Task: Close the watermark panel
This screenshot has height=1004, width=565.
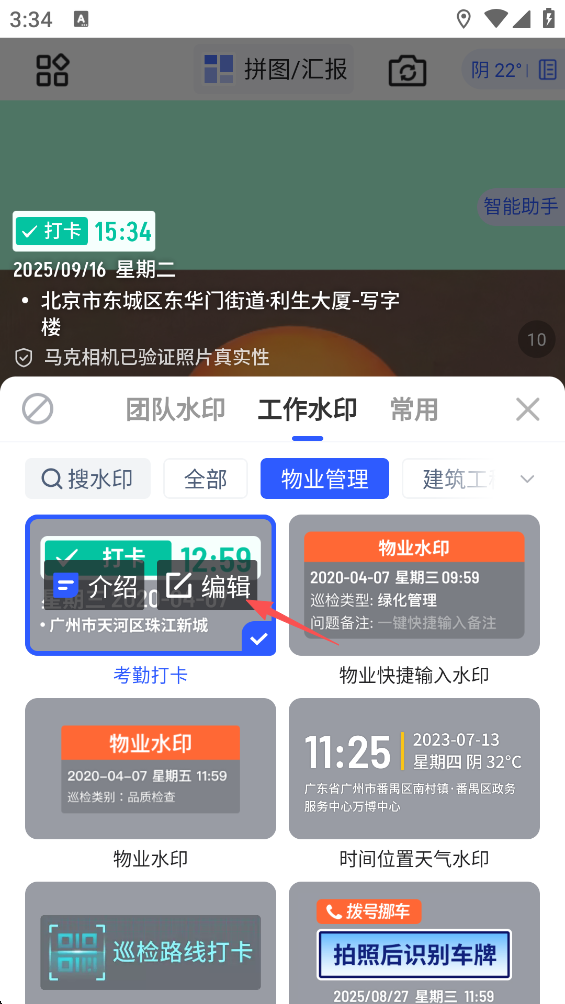Action: (x=528, y=409)
